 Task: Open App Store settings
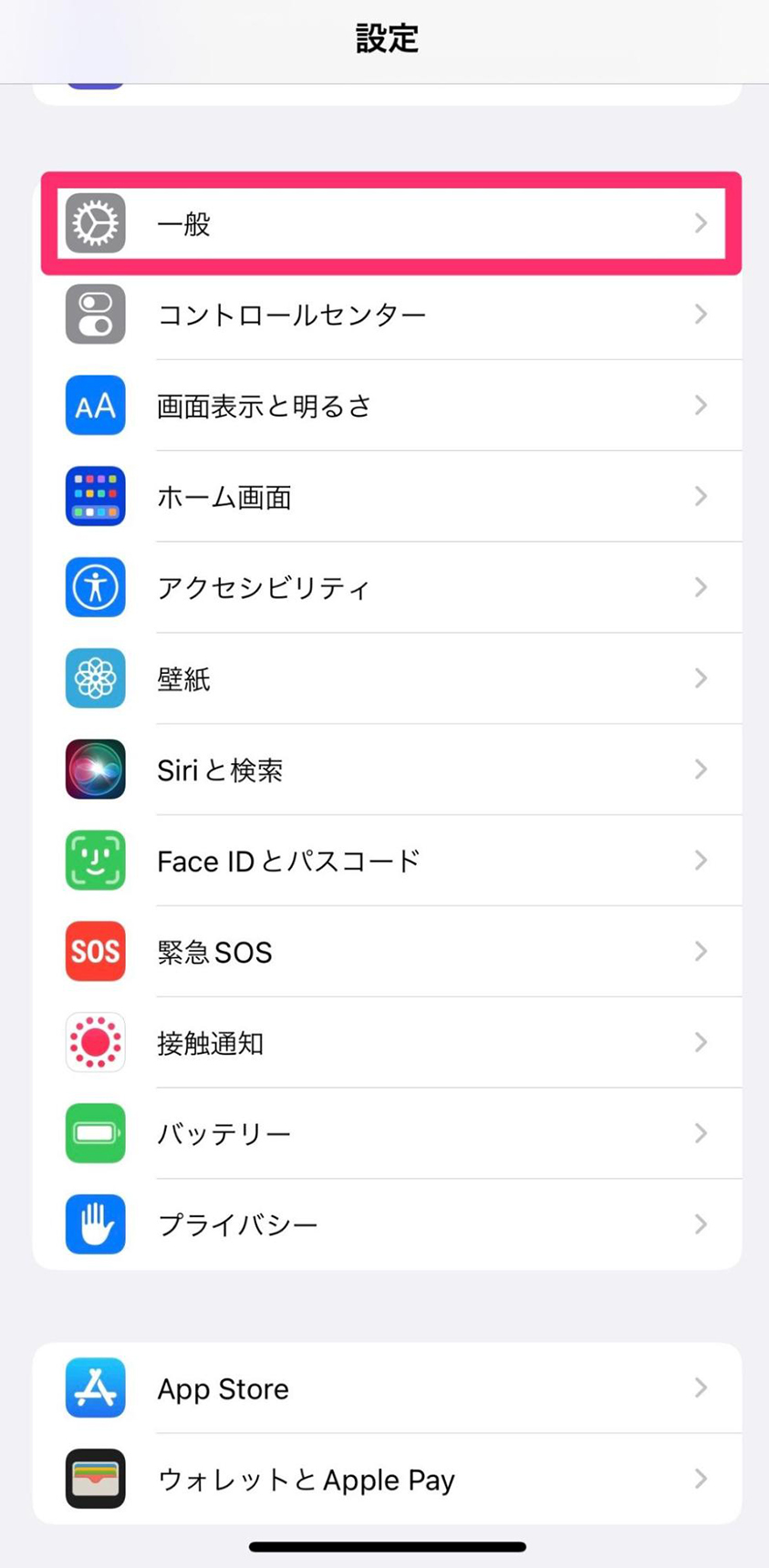pyautogui.click(x=387, y=1388)
